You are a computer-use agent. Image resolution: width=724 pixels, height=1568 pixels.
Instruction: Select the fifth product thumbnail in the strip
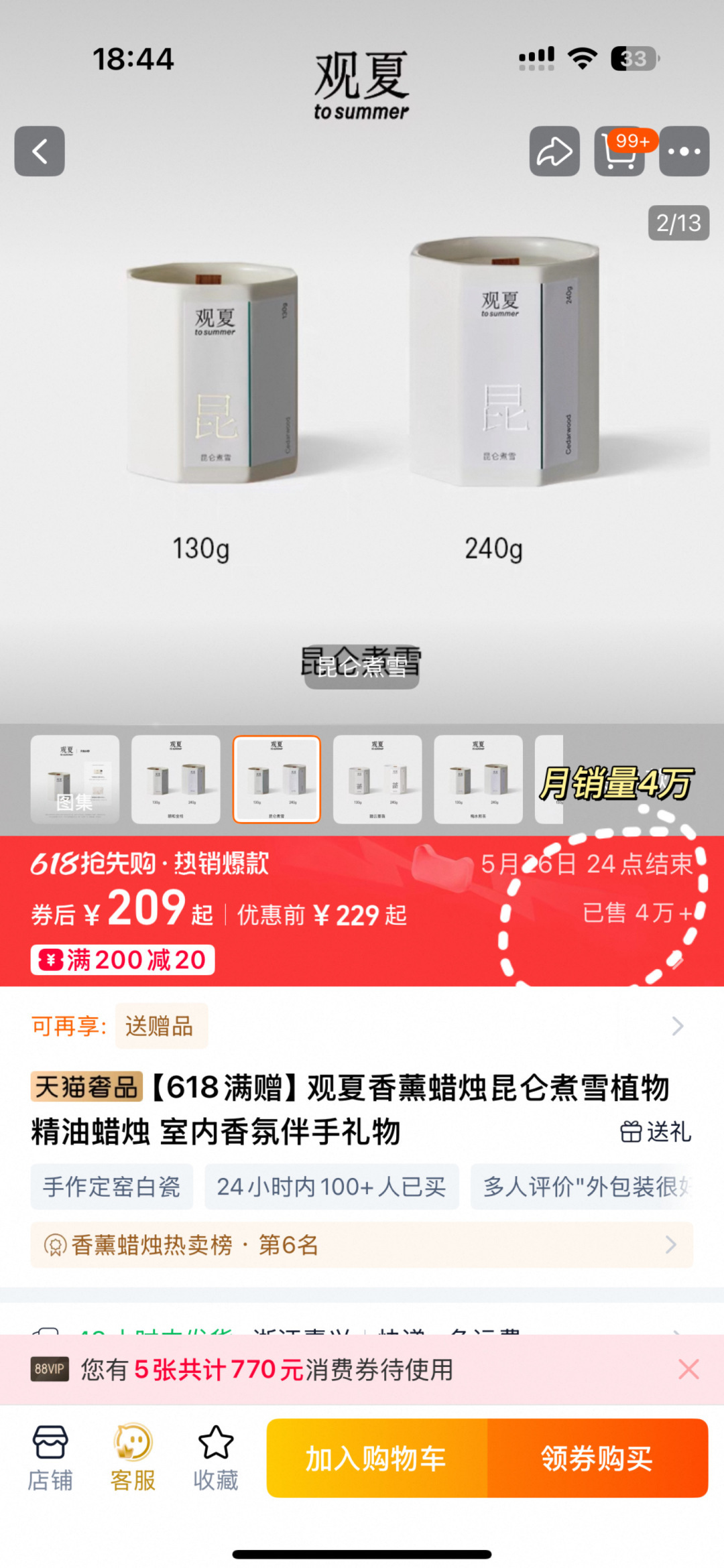pyautogui.click(x=478, y=779)
